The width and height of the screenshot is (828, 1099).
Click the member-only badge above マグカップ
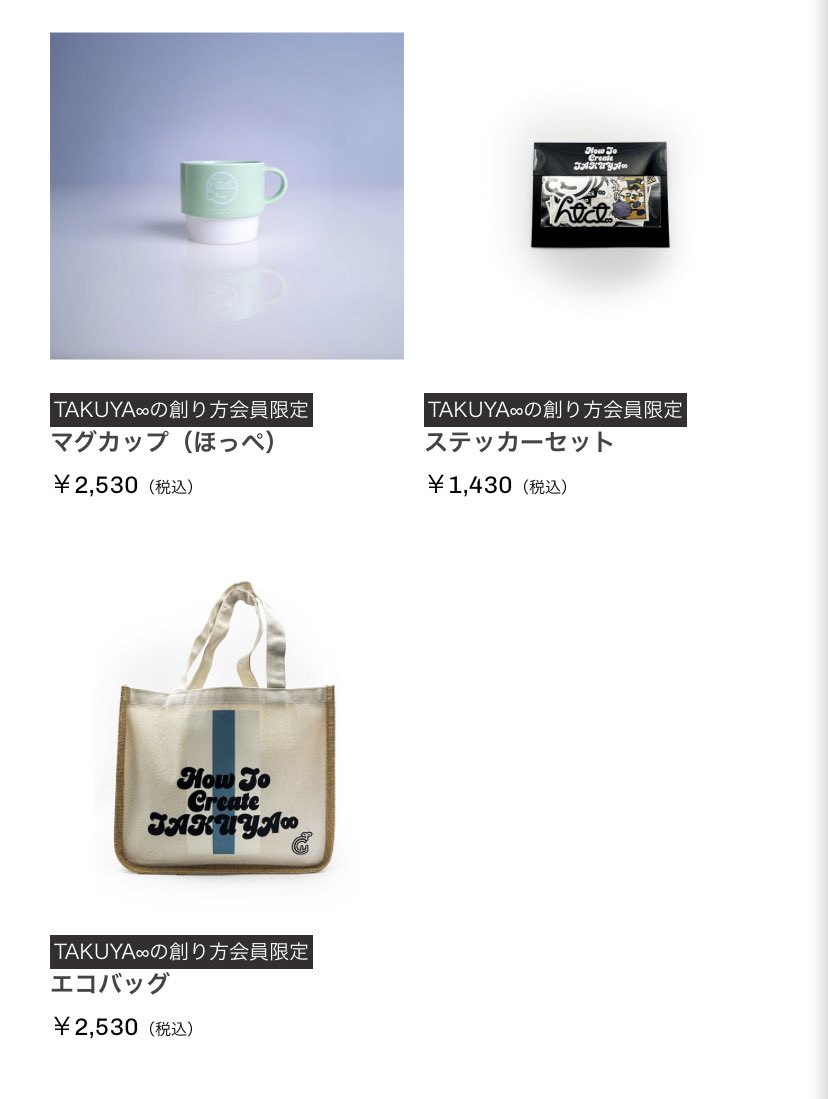pyautogui.click(x=182, y=409)
